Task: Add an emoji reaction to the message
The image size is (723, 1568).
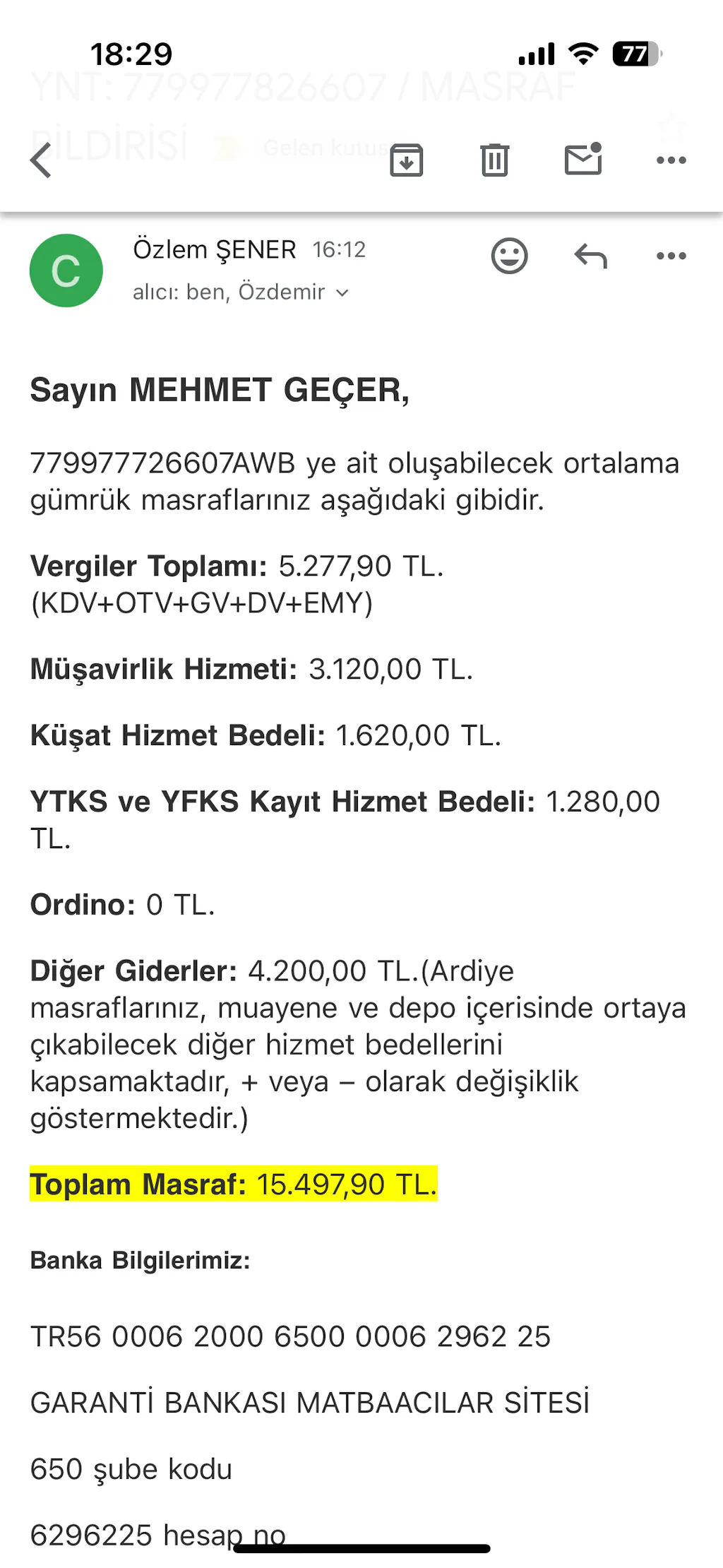Action: (x=509, y=256)
